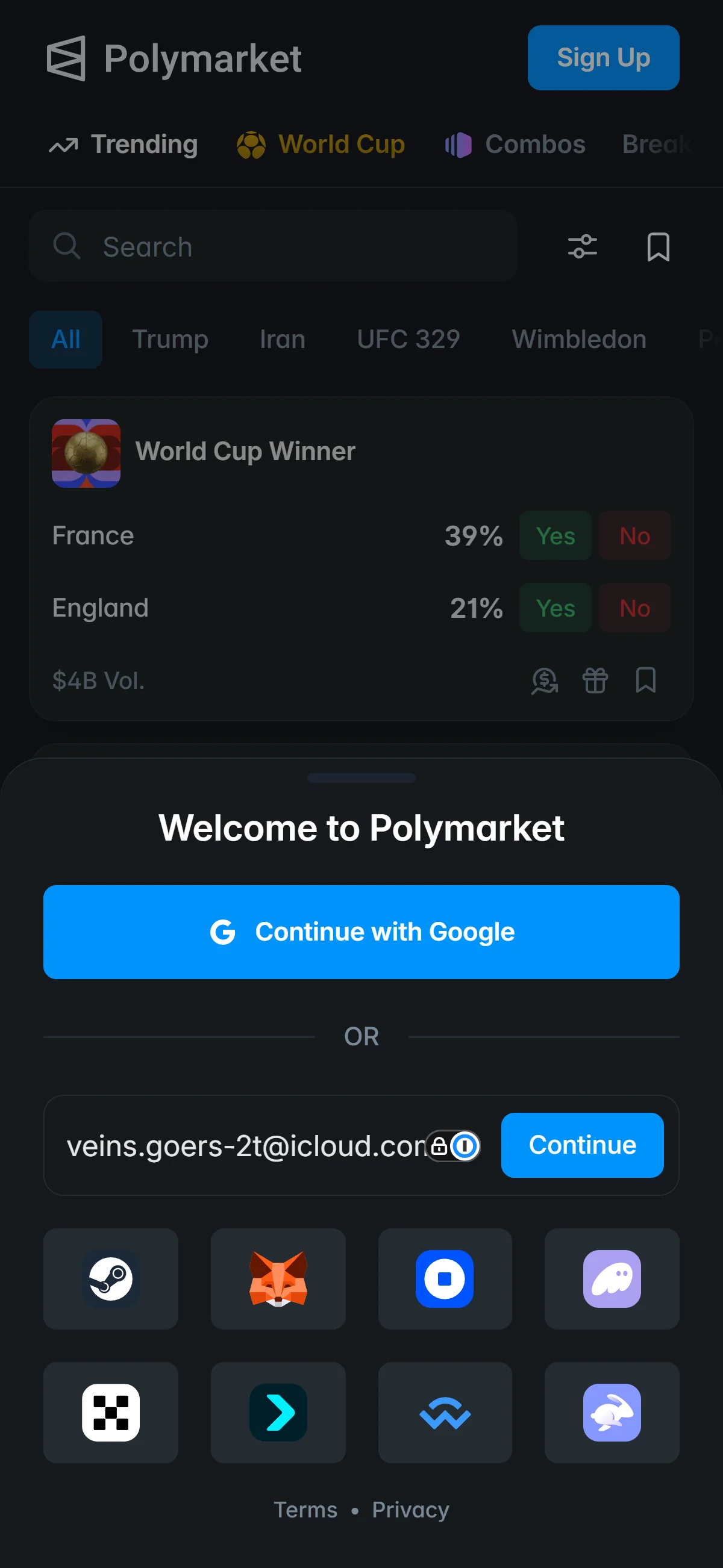The width and height of the screenshot is (723, 1568).
Task: Continue with Google sign-in
Action: (x=361, y=932)
